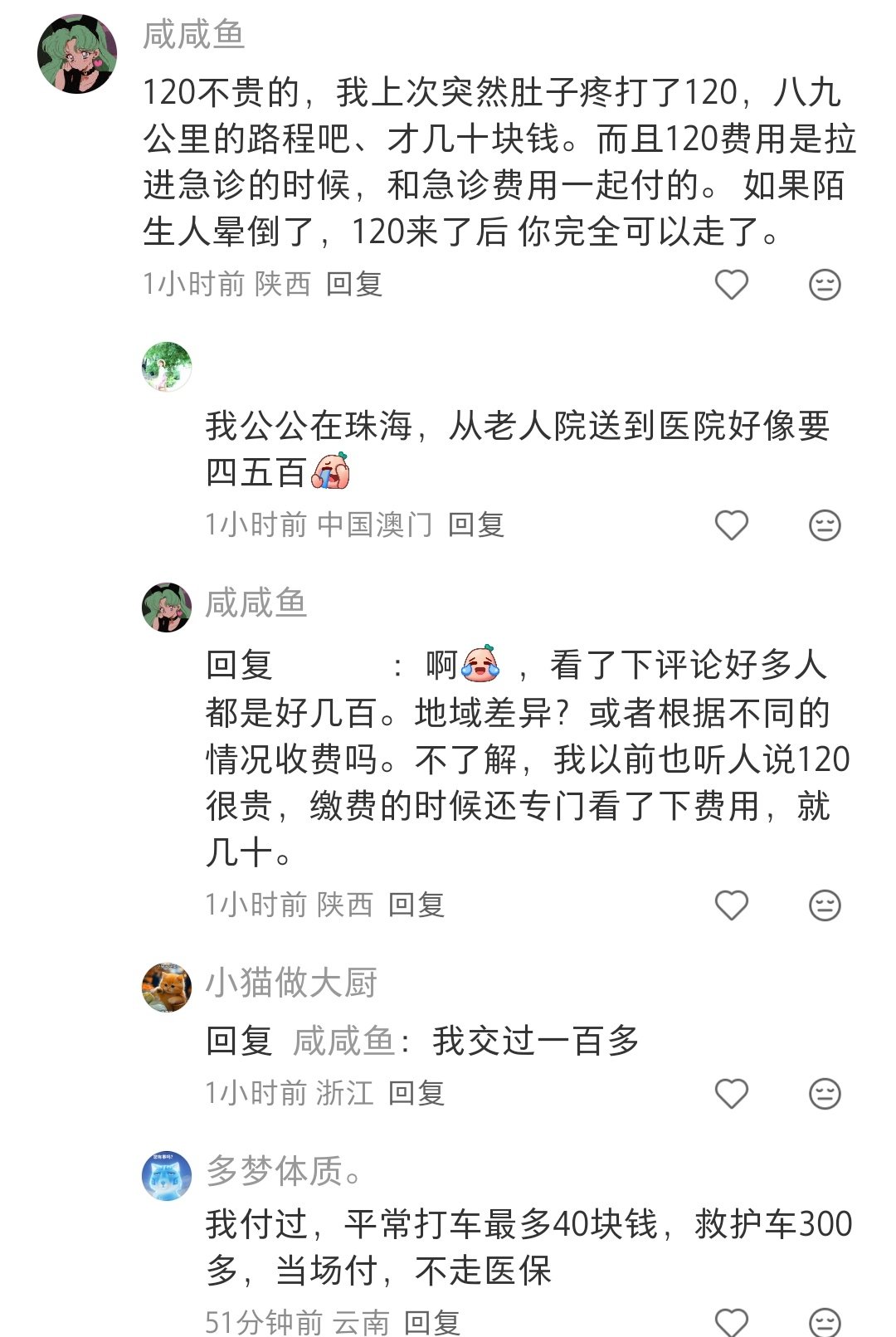
Task: Reply to 咸咸鱼's top comment
Action: click(353, 285)
